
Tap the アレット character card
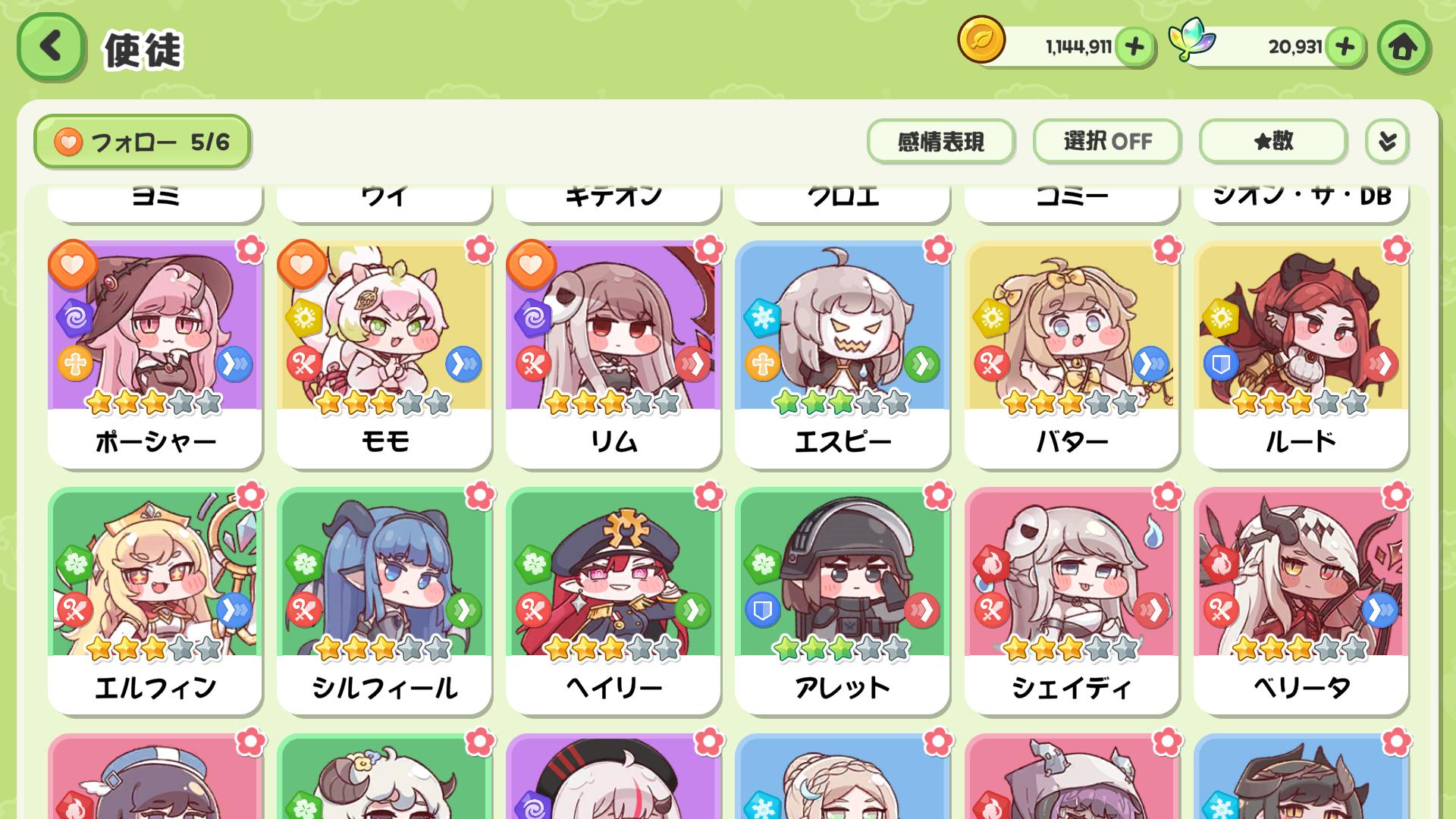tap(843, 599)
